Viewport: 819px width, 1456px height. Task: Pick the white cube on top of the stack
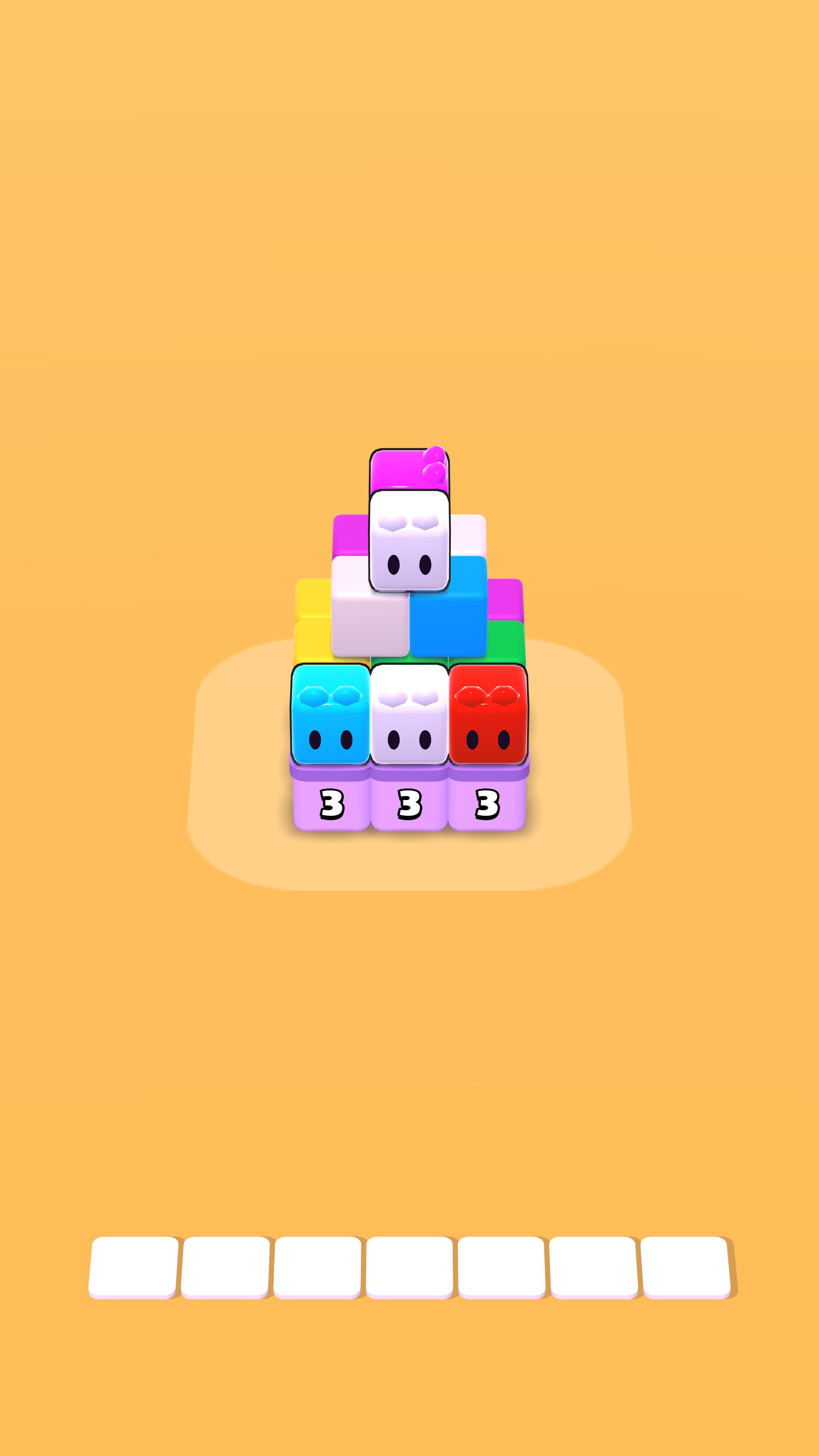pyautogui.click(x=409, y=540)
